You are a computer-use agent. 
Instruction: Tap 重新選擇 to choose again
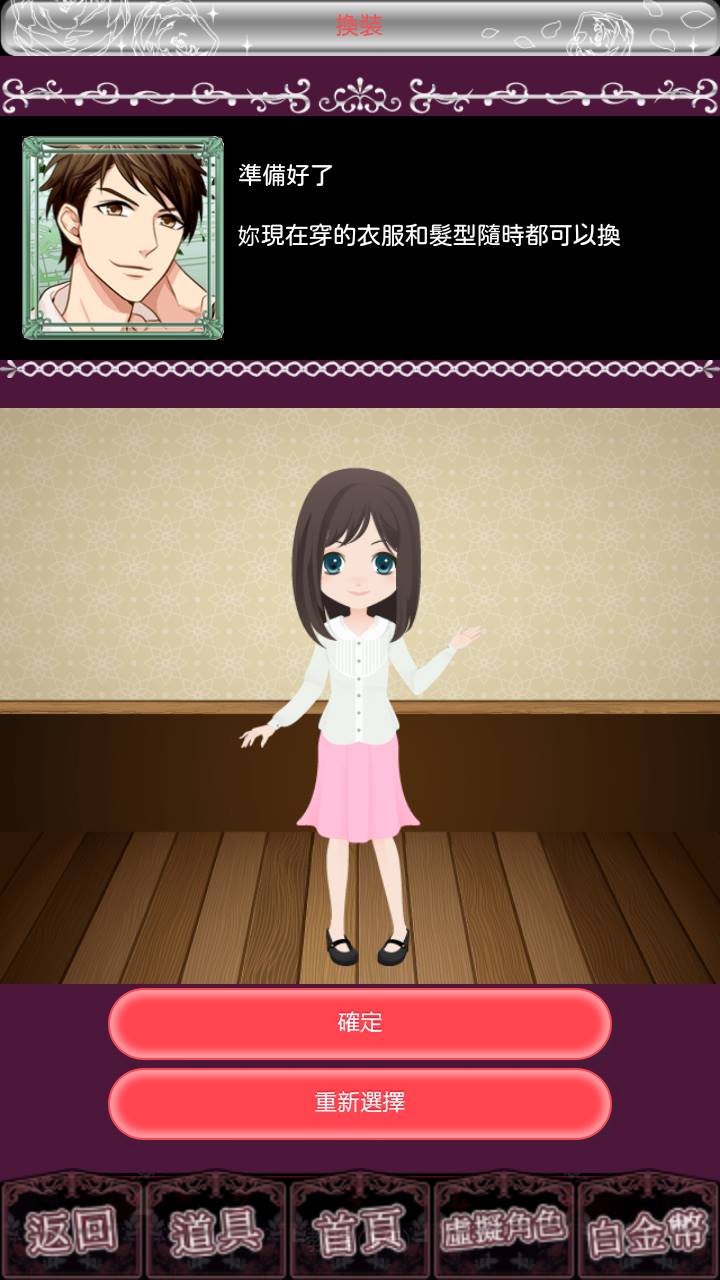(x=360, y=1103)
